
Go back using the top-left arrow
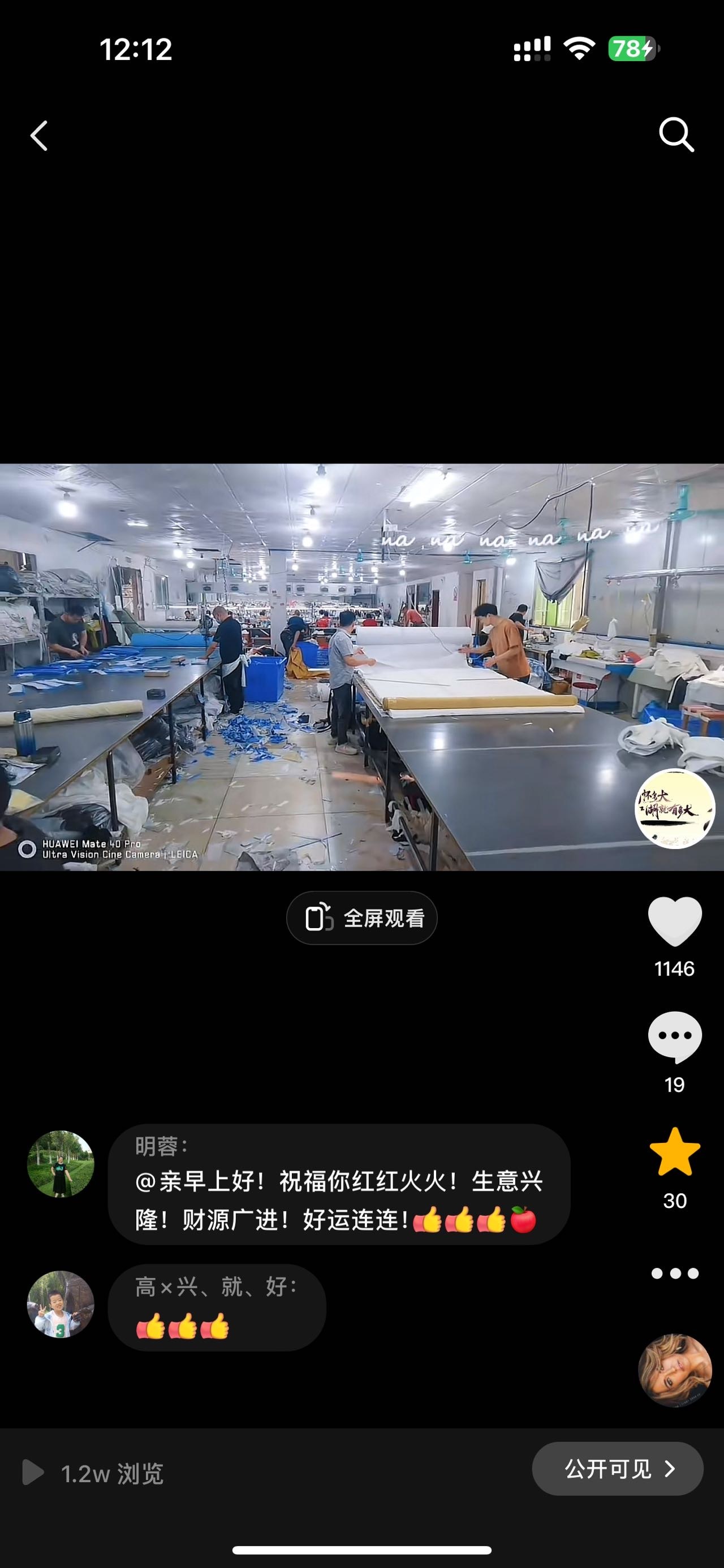39,135
